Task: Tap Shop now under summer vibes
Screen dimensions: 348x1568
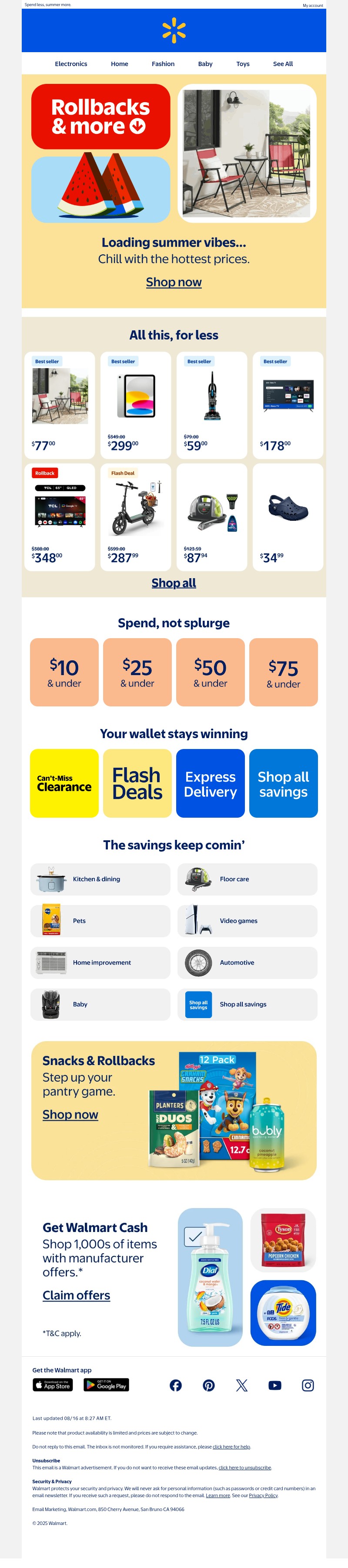Action: tap(174, 282)
